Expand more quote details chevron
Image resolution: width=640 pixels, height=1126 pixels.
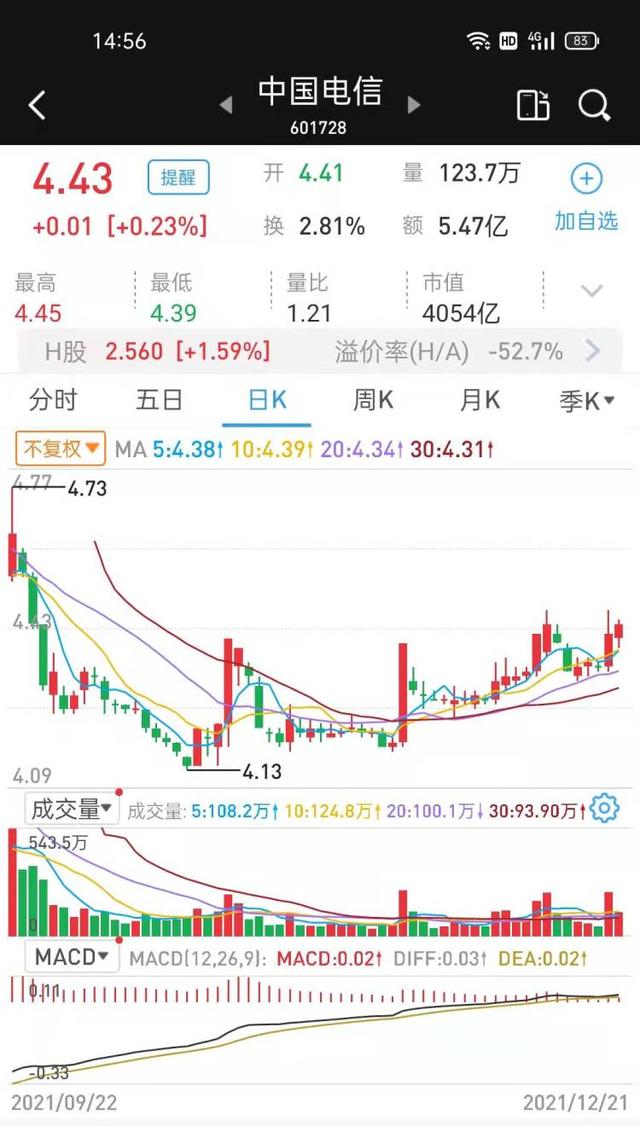tap(592, 292)
